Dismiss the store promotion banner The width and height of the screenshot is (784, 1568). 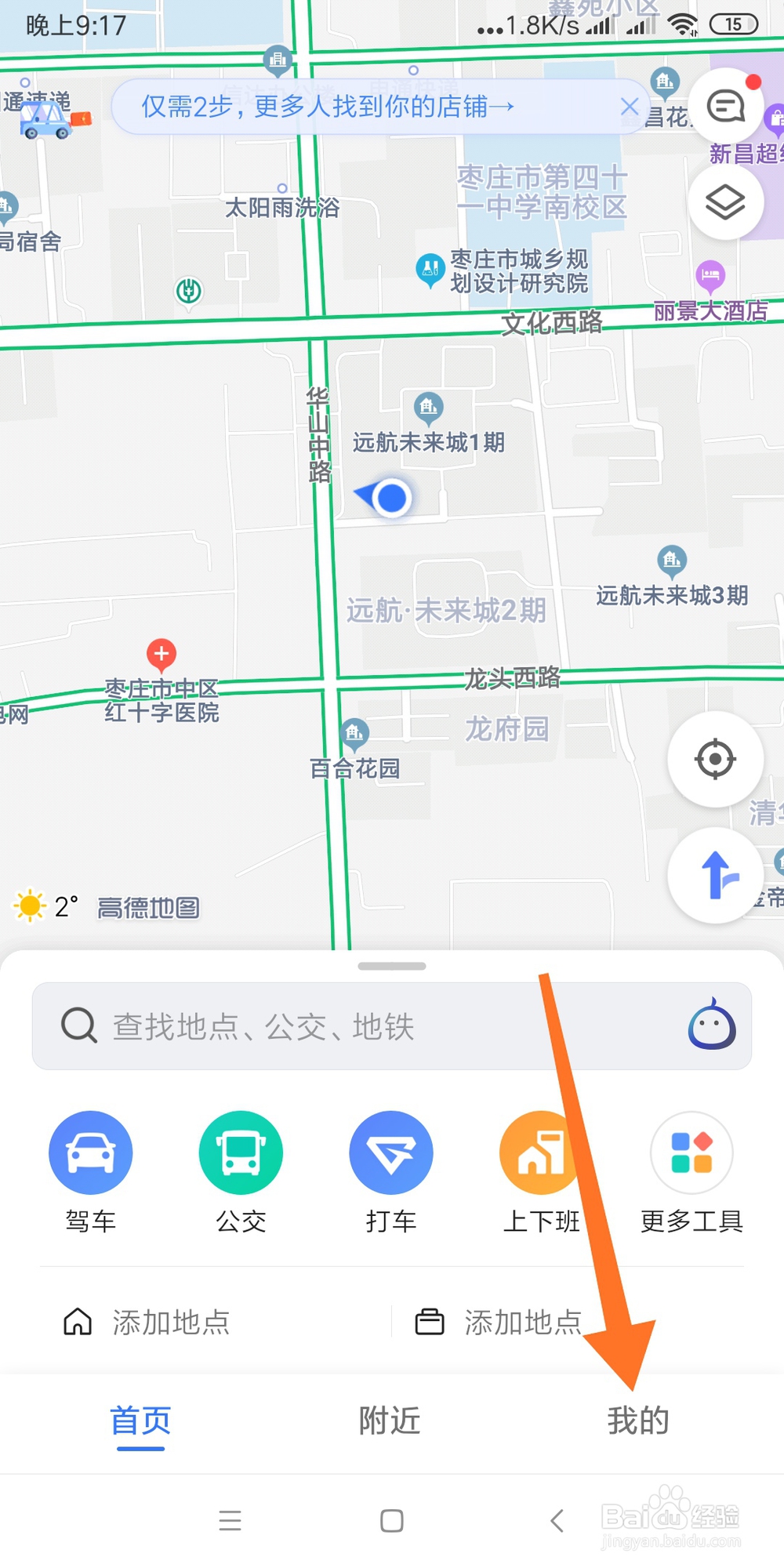pyautogui.click(x=629, y=107)
